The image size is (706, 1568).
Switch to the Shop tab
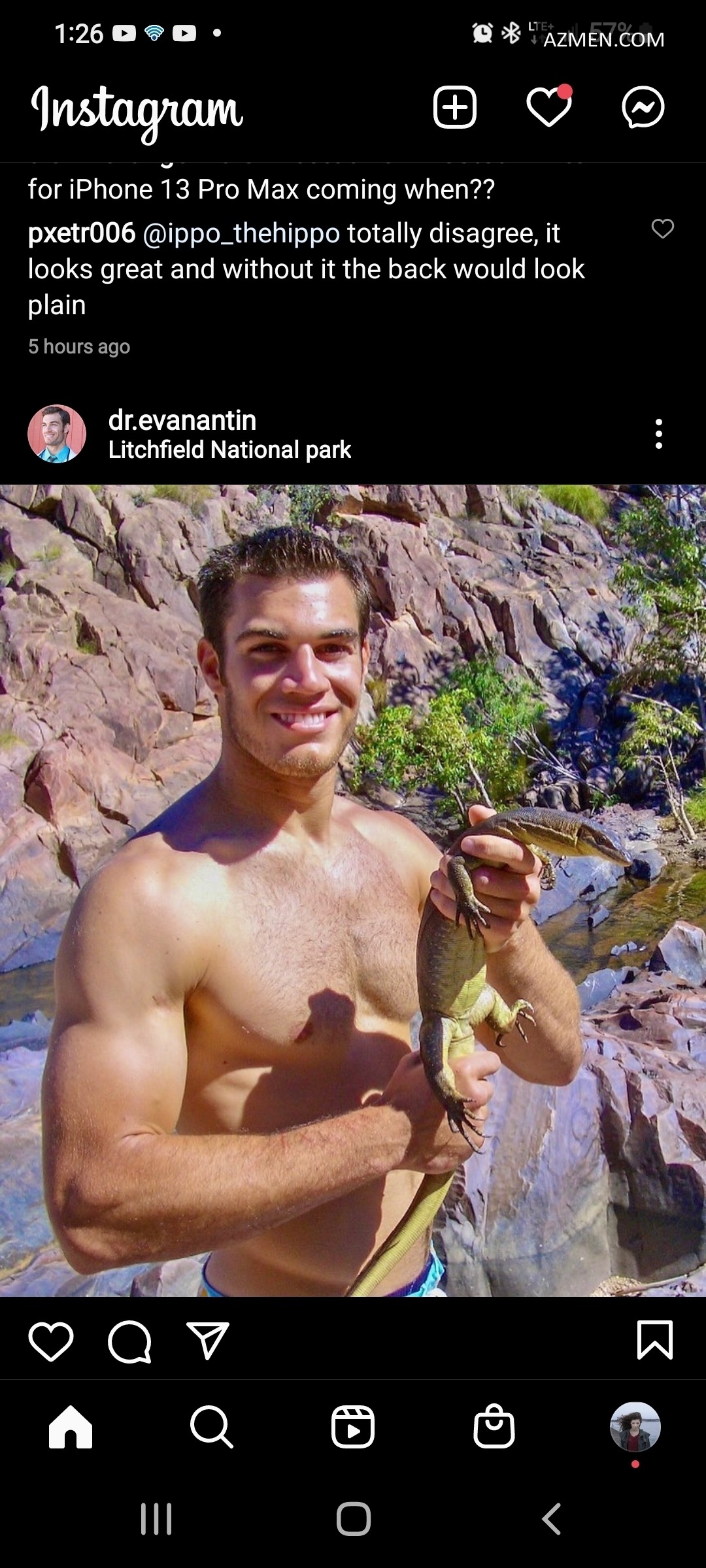pos(494,1428)
